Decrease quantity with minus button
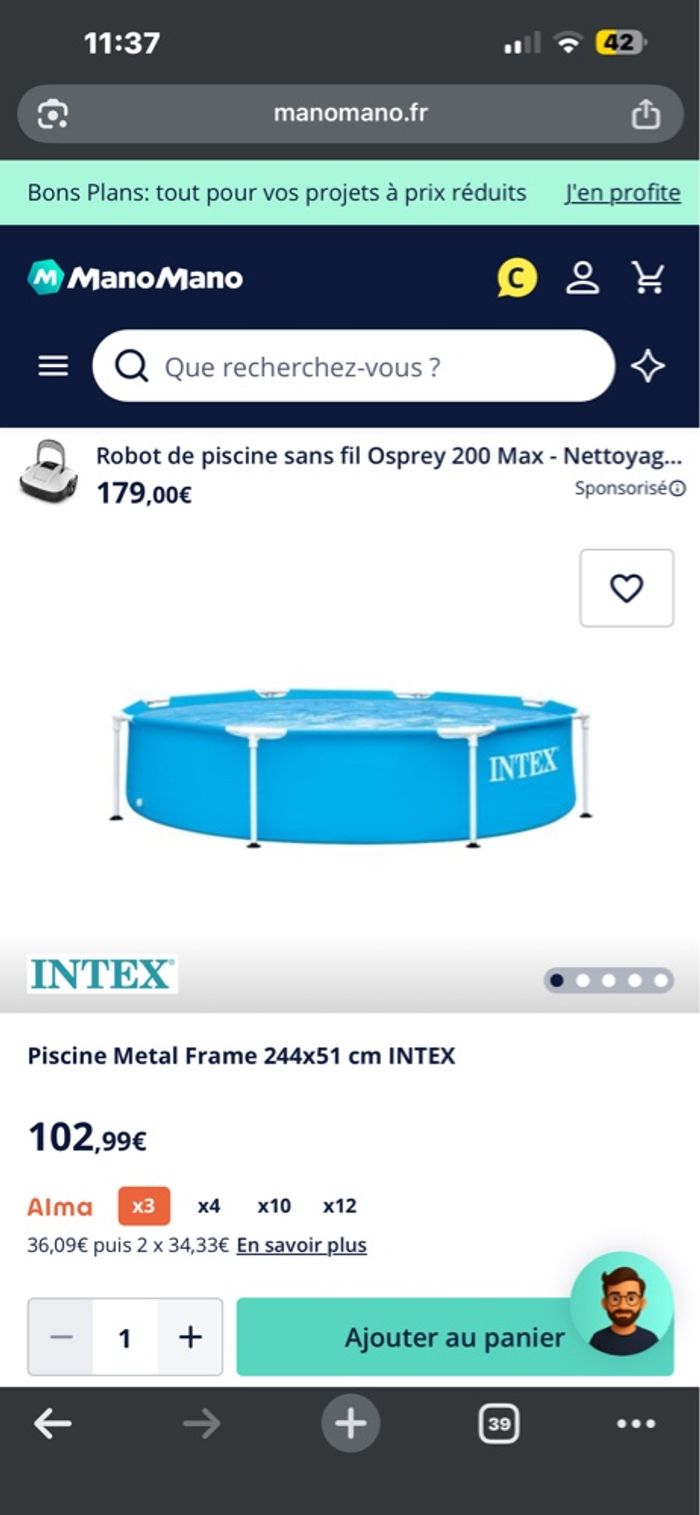Viewport: 700px width, 1515px height. coord(61,1337)
